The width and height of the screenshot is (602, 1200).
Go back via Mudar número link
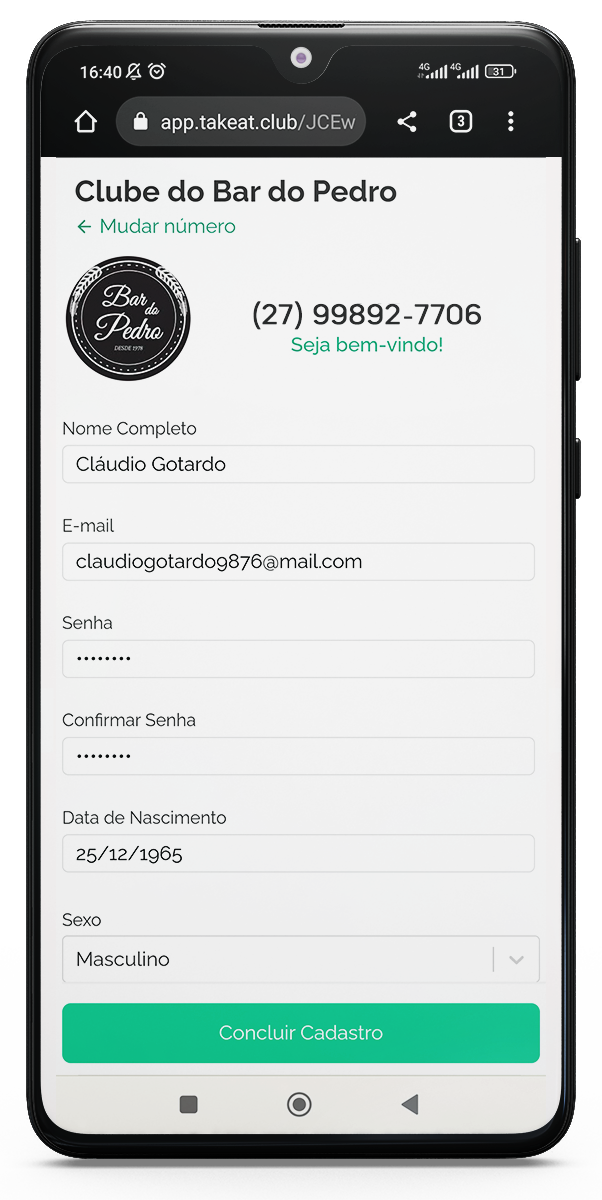[x=156, y=227]
